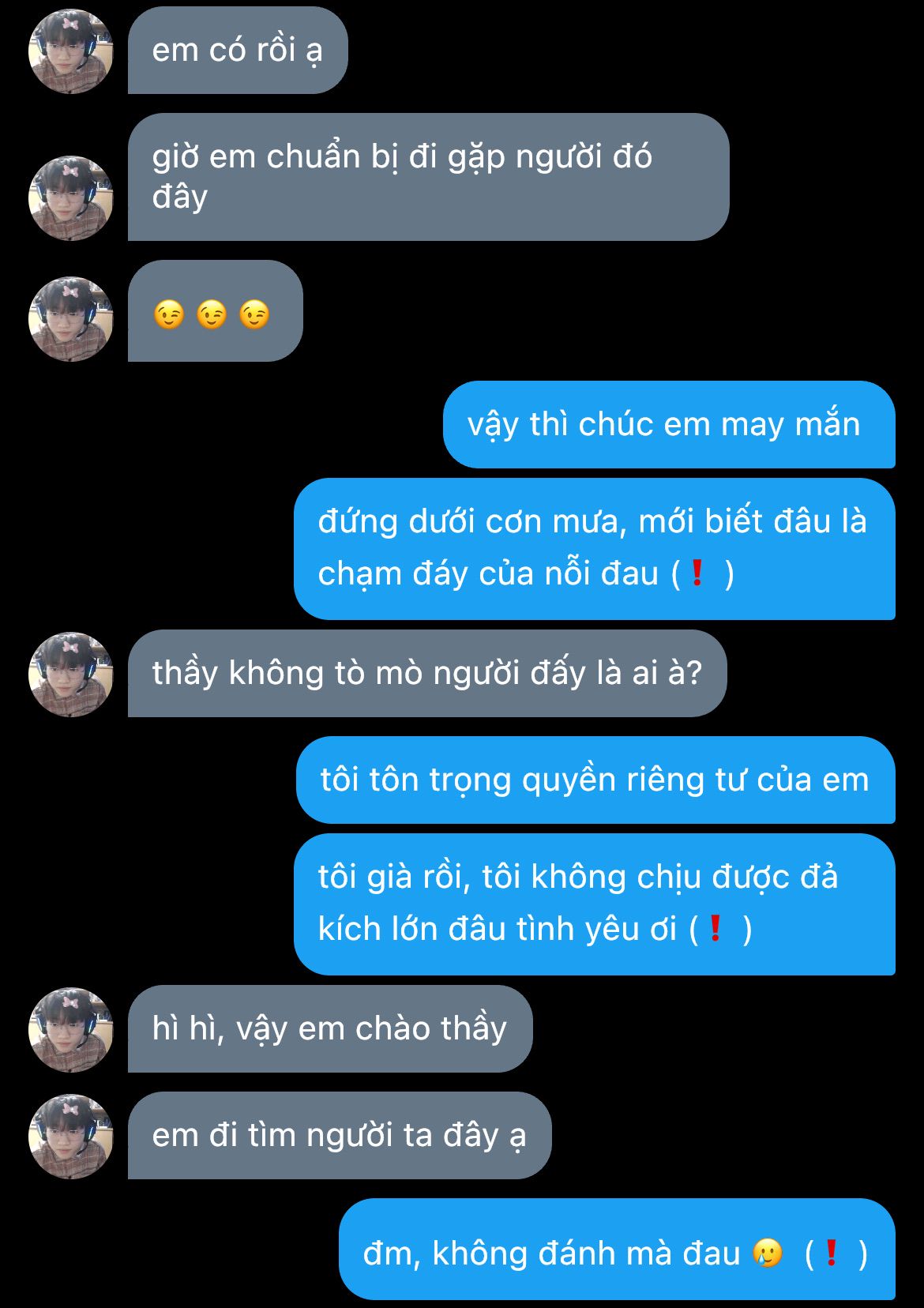924x1308 pixels.
Task: Tap the avatar next to the winking emojis message
Action: coord(71,318)
